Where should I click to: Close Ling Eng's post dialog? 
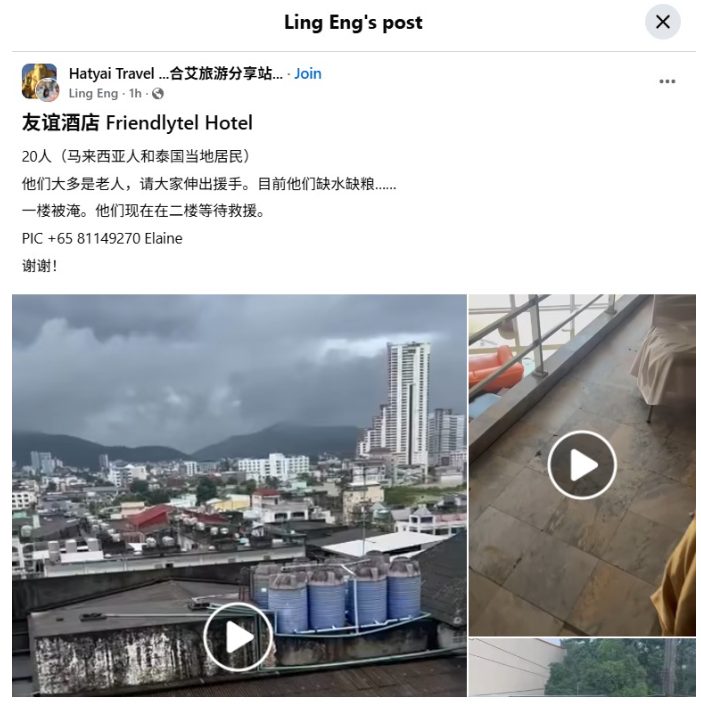pos(662,22)
